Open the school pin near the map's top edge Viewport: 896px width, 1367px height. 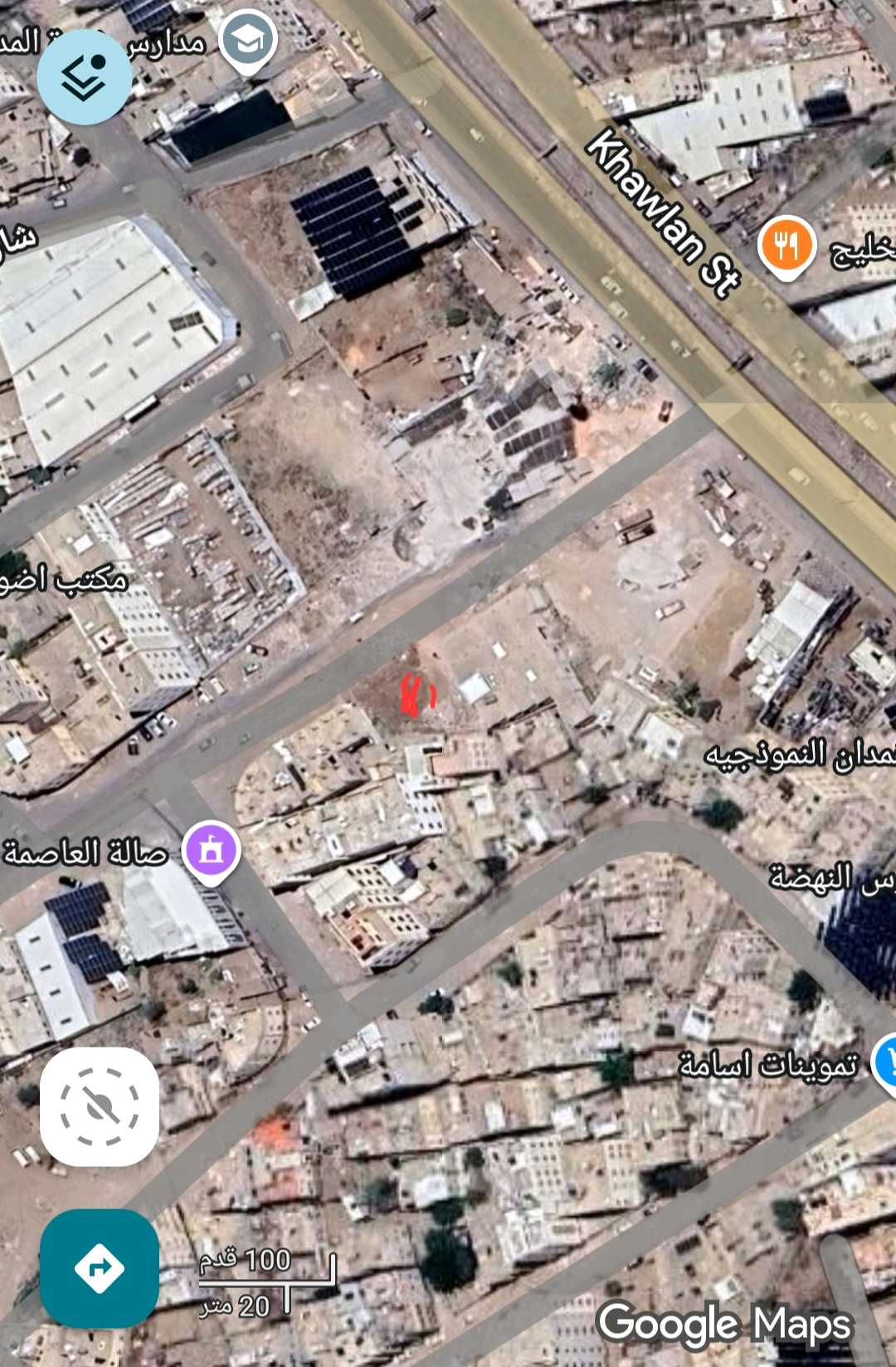pos(248,40)
